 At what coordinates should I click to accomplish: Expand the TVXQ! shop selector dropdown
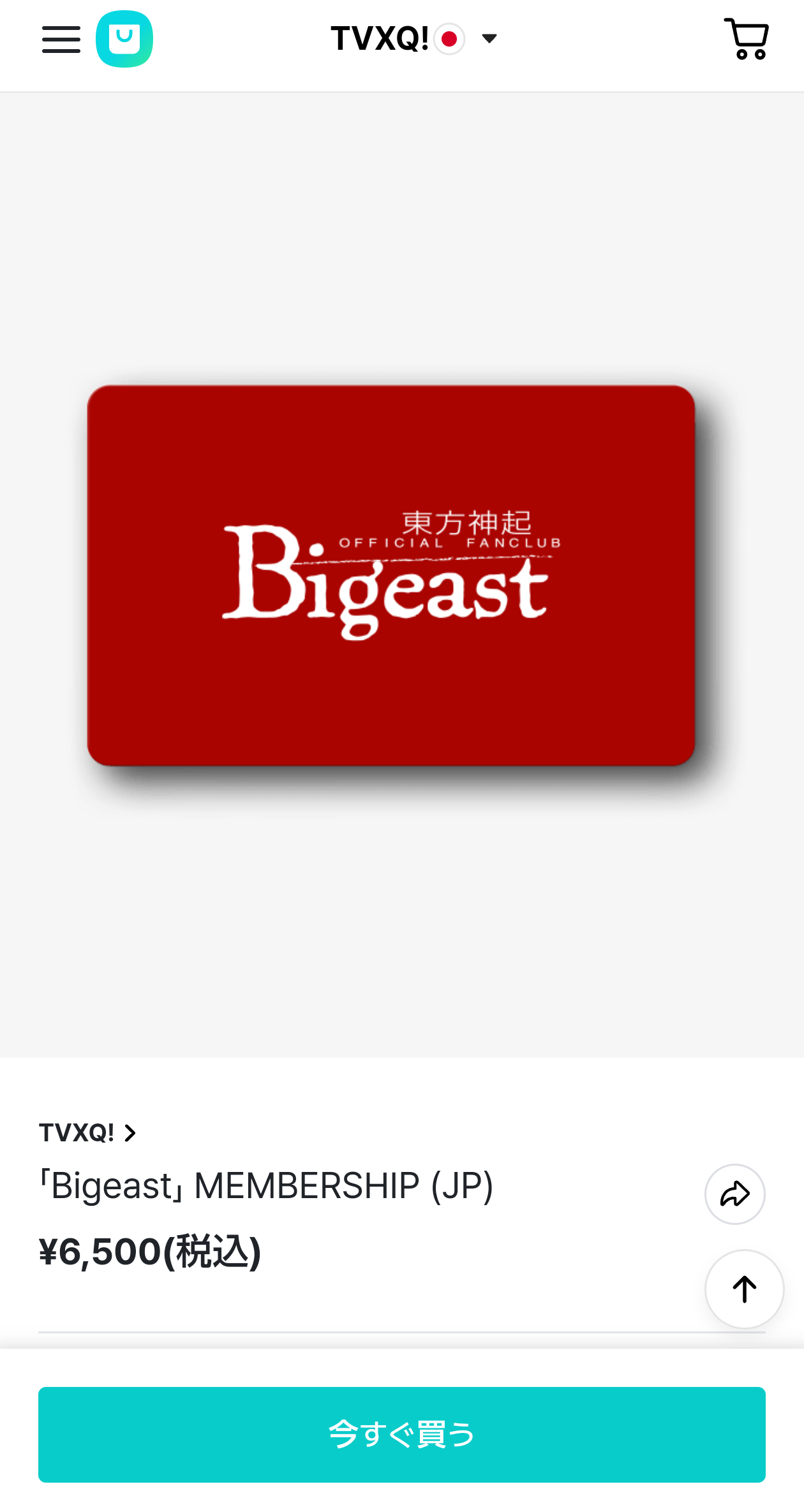pyautogui.click(x=413, y=39)
